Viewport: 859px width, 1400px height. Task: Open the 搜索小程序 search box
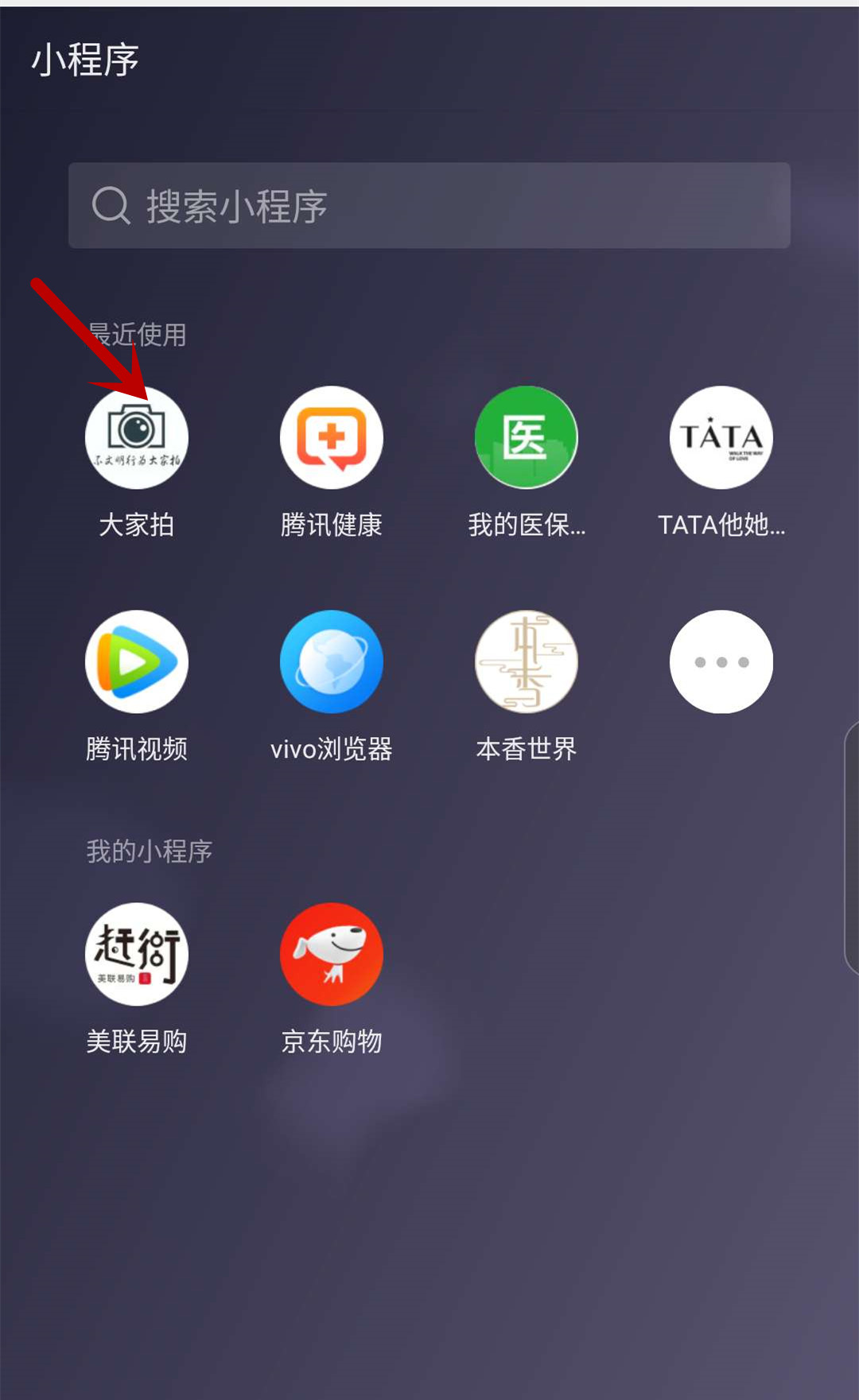coord(429,206)
